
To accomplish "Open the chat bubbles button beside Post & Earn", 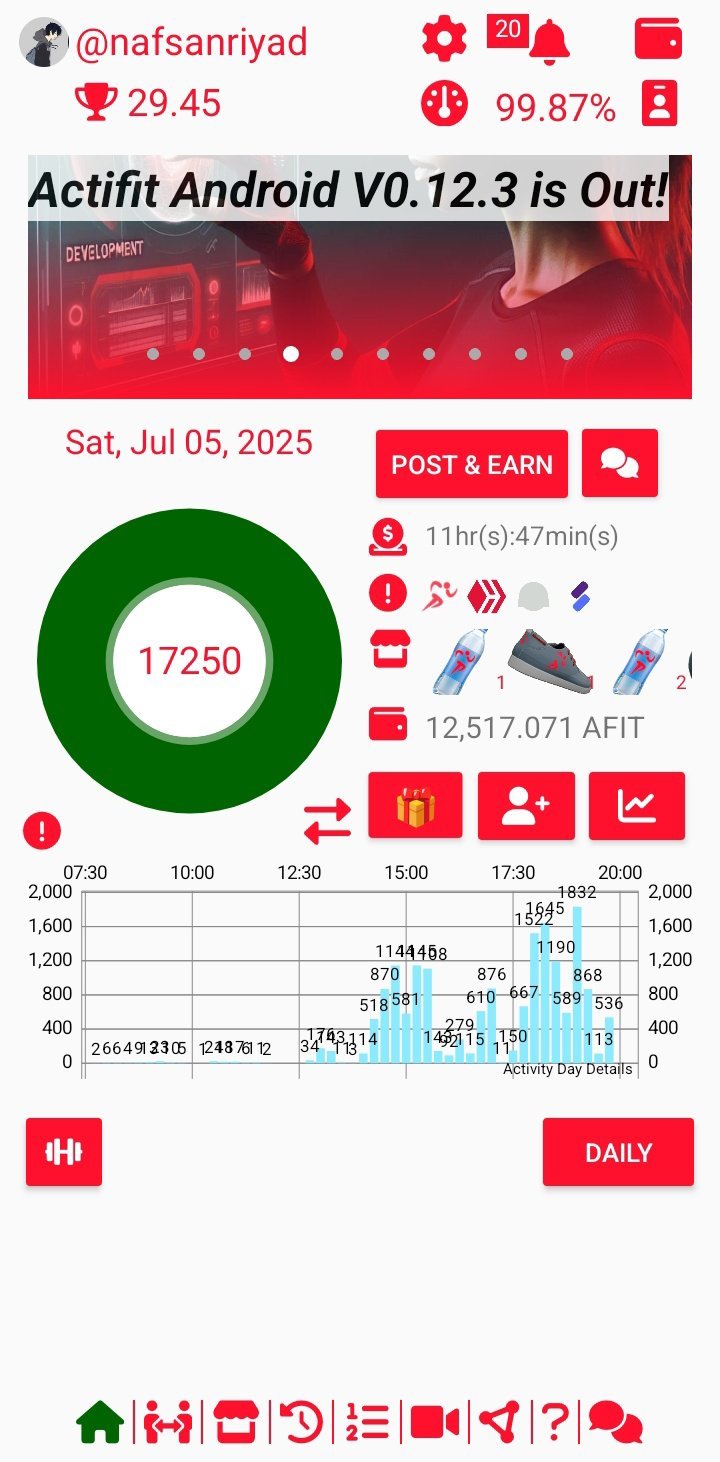I will pyautogui.click(x=620, y=463).
